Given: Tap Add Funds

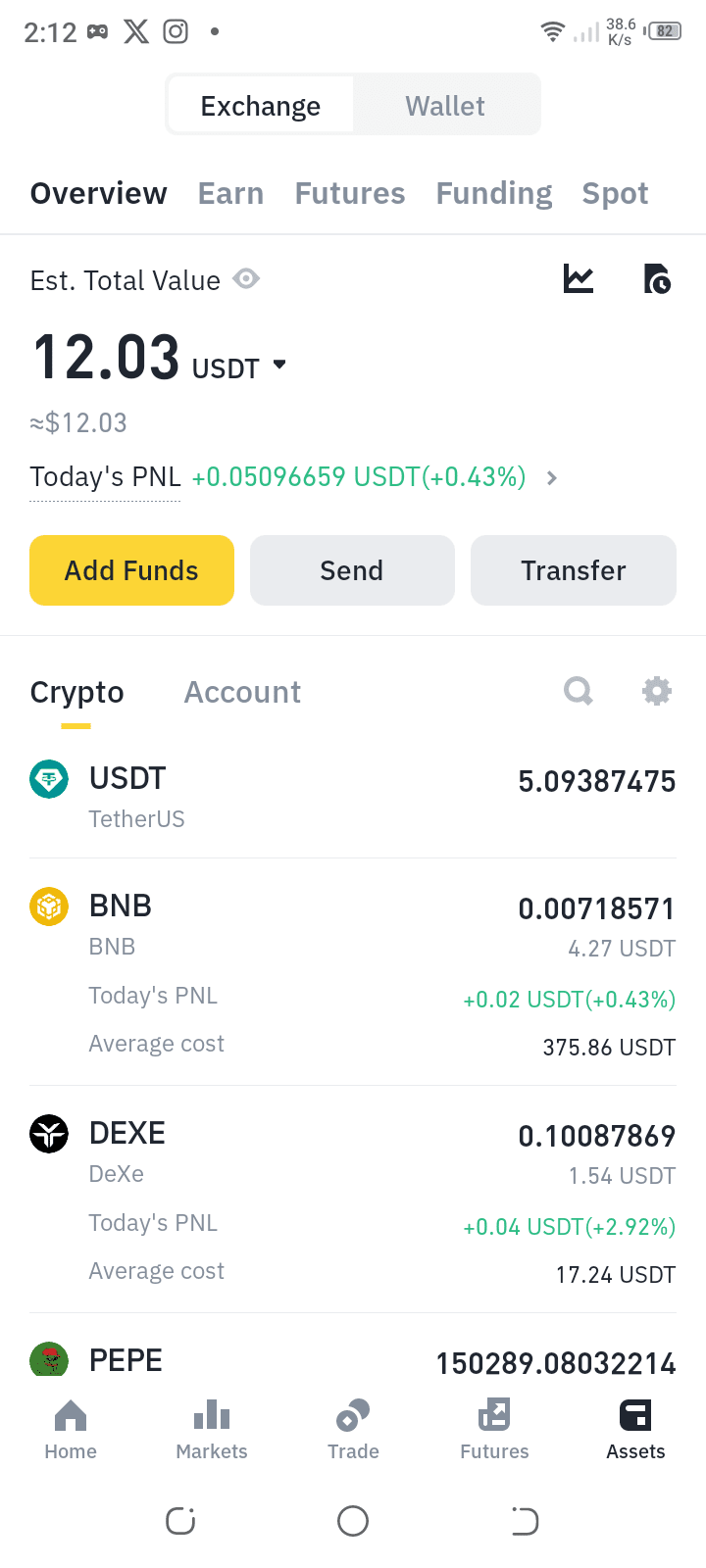Looking at the screenshot, I should click(x=131, y=570).
